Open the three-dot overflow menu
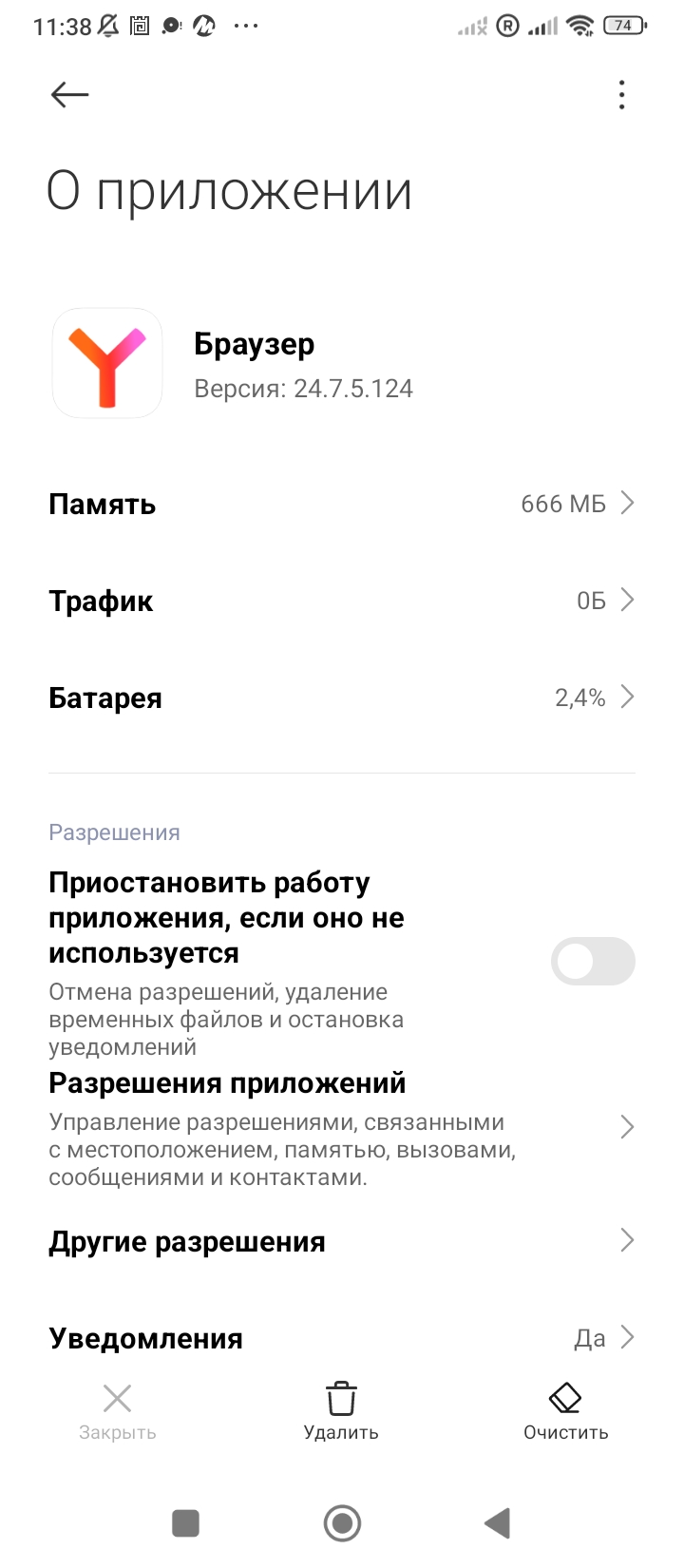This screenshot has height=1568, width=684. pyautogui.click(x=621, y=94)
